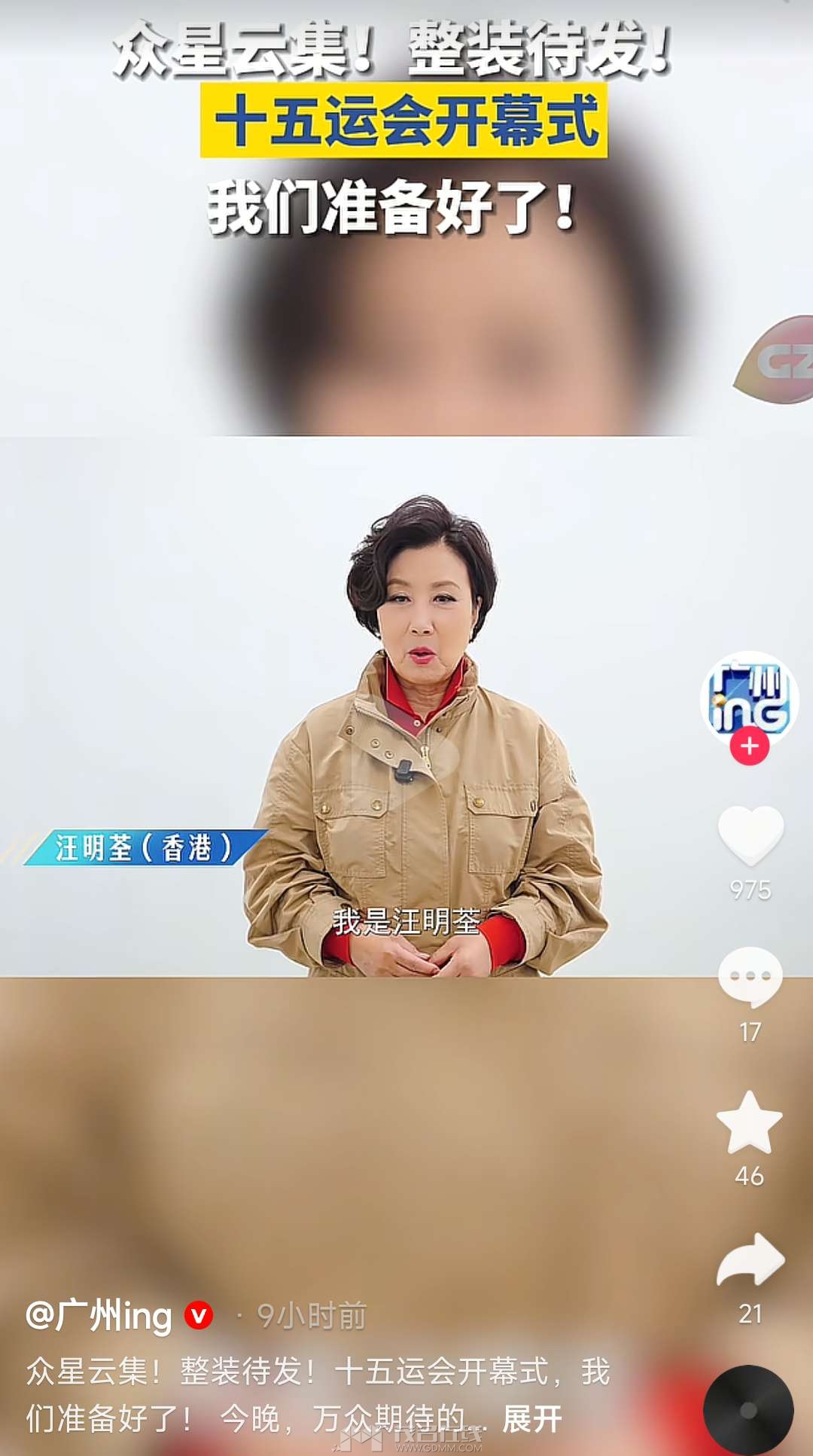Like this video with the heart icon
The width and height of the screenshot is (813, 1456).
[751, 834]
